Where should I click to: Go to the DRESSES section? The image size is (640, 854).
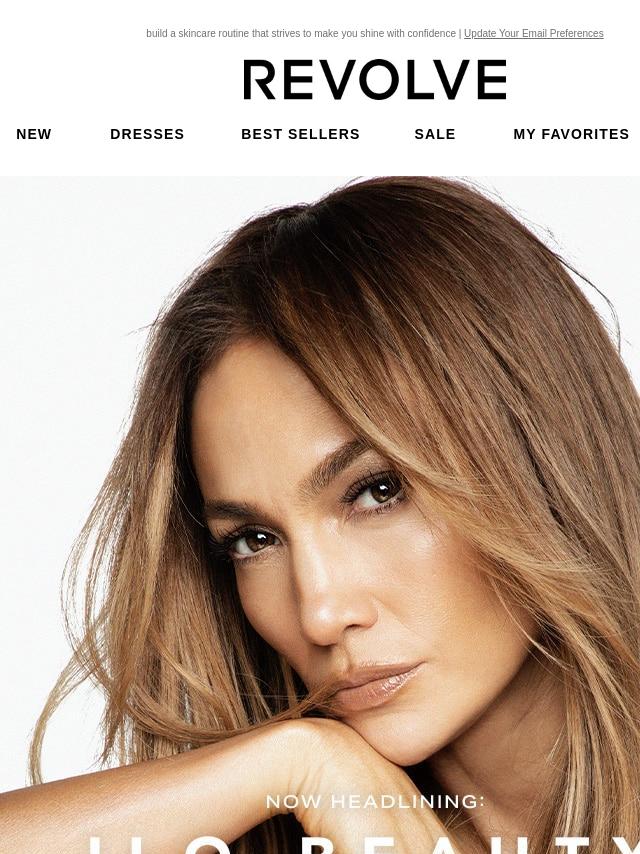[x=147, y=134]
